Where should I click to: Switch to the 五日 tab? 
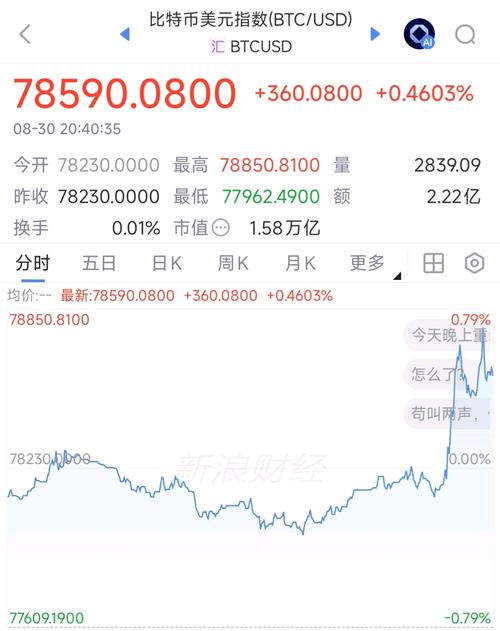(99, 264)
